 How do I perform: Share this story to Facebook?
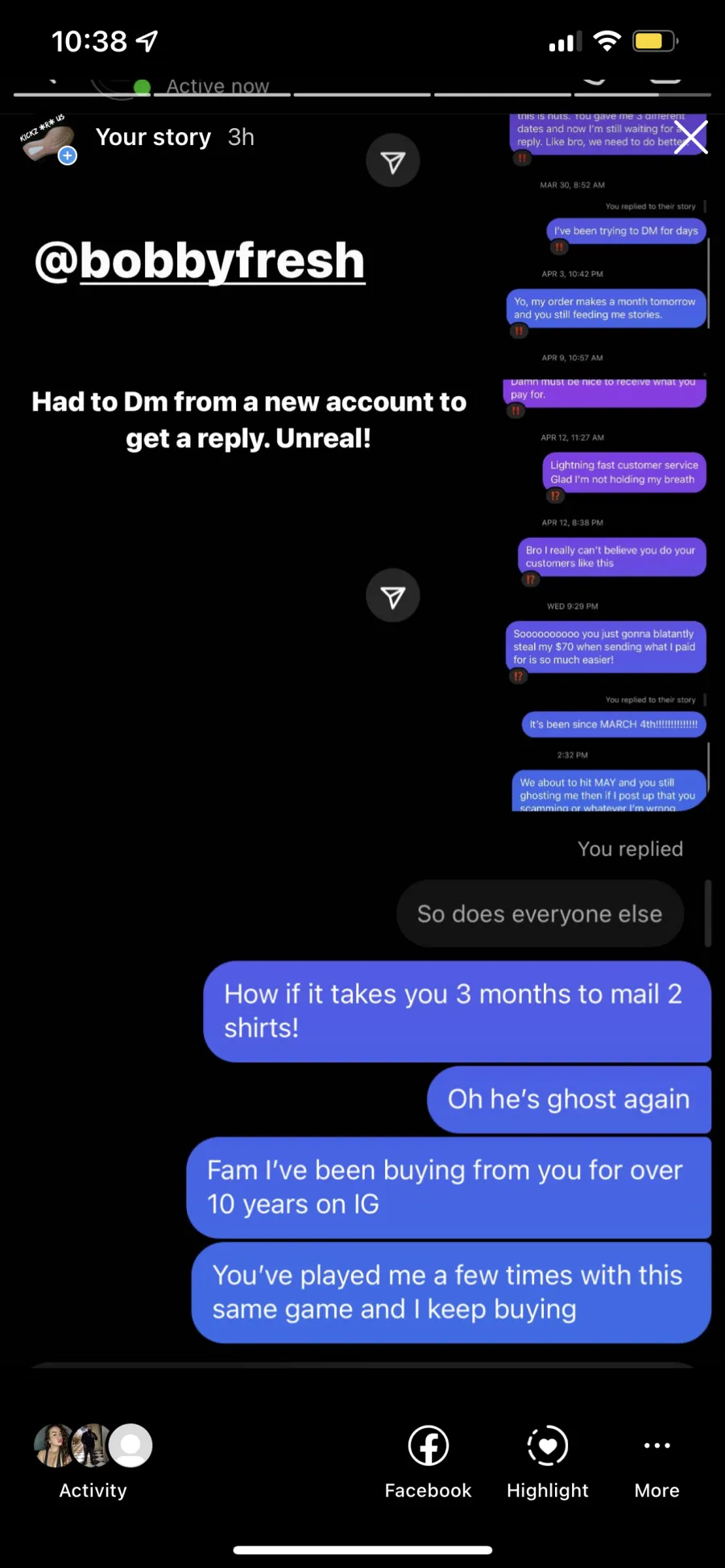(x=428, y=1461)
